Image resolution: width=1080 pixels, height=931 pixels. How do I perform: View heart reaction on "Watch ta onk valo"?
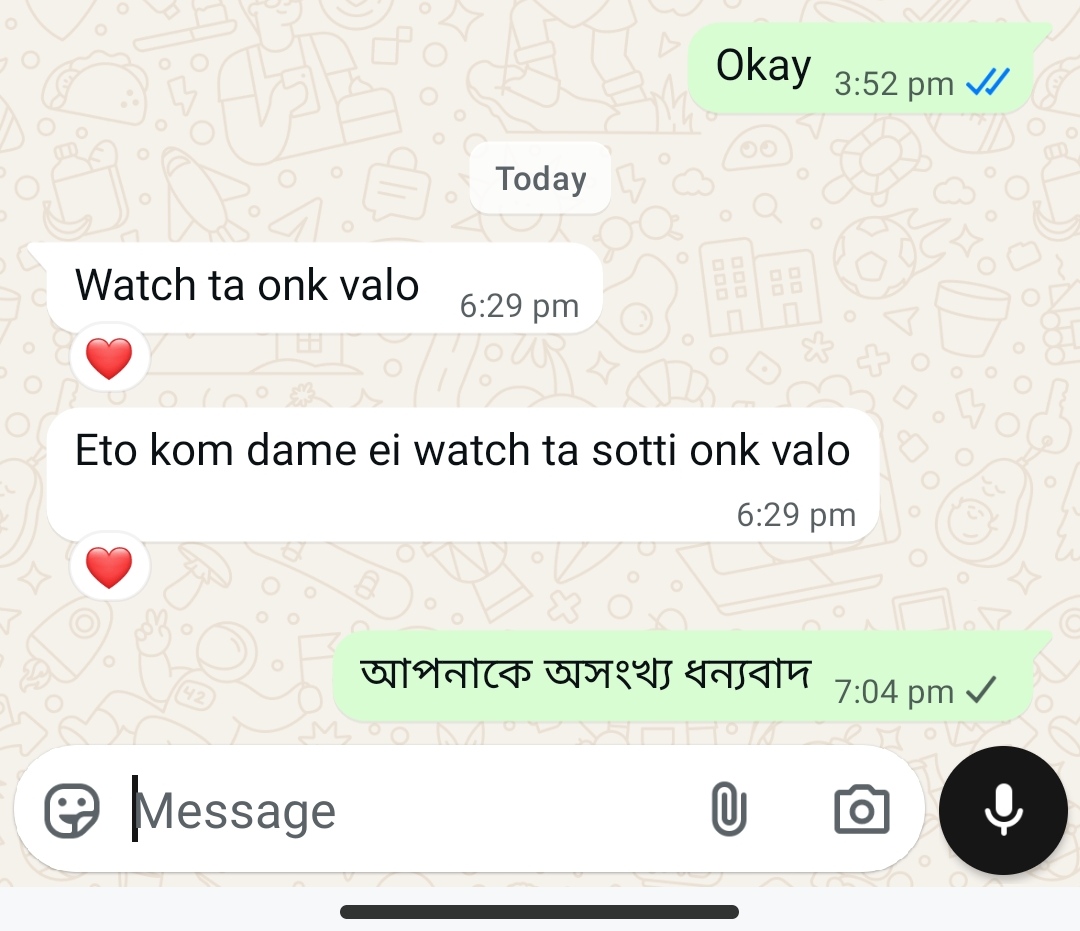click(x=109, y=360)
